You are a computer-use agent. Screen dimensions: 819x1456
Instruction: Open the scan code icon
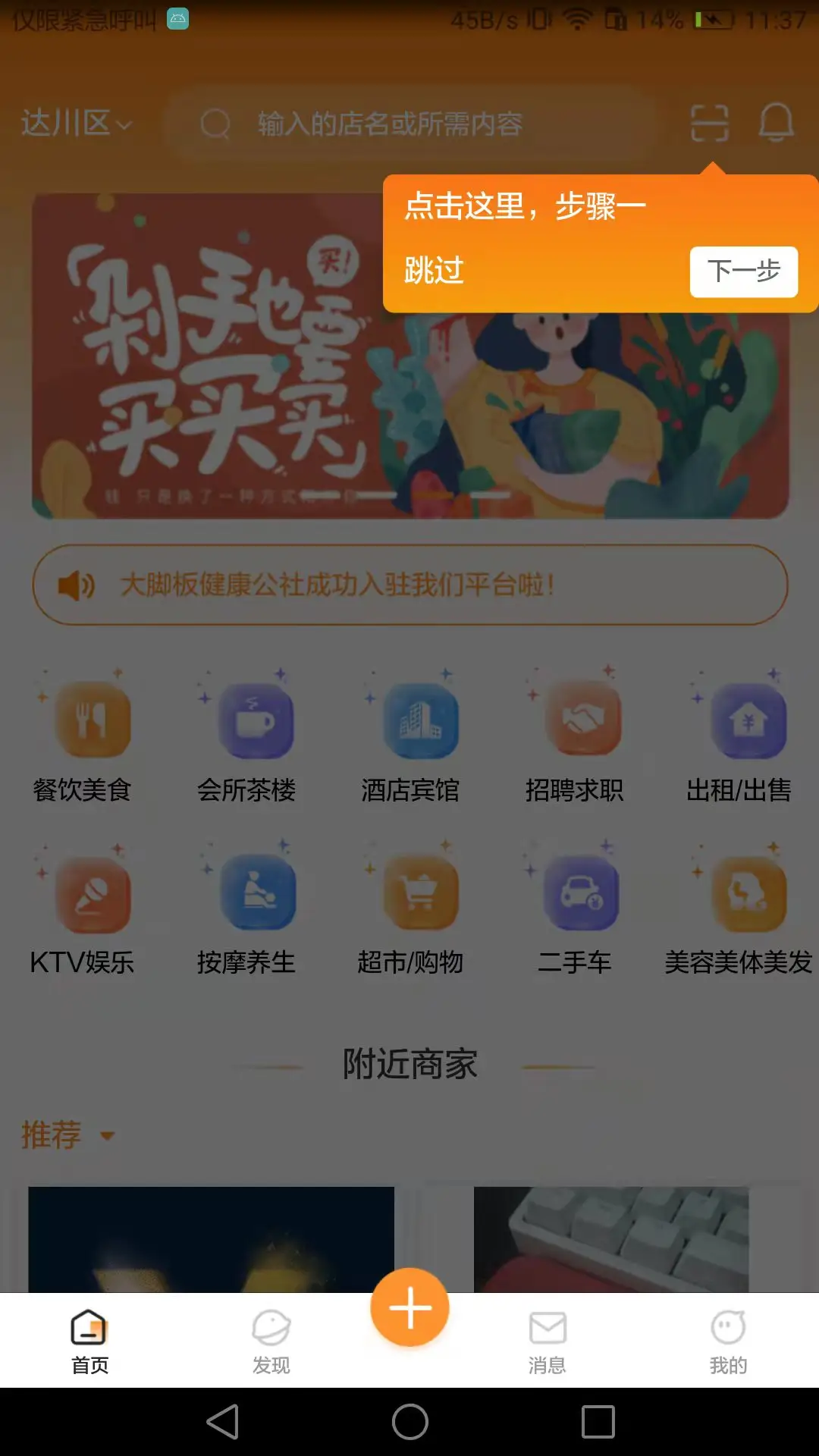coord(710,124)
